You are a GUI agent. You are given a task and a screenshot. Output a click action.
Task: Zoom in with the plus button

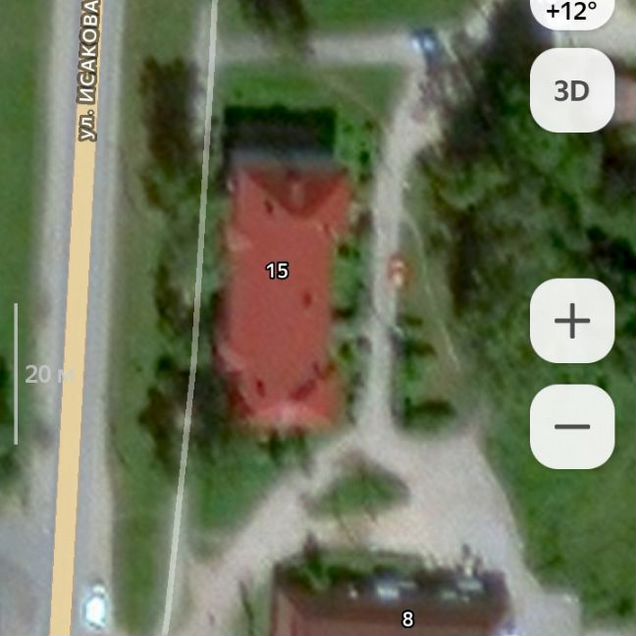coord(572,321)
